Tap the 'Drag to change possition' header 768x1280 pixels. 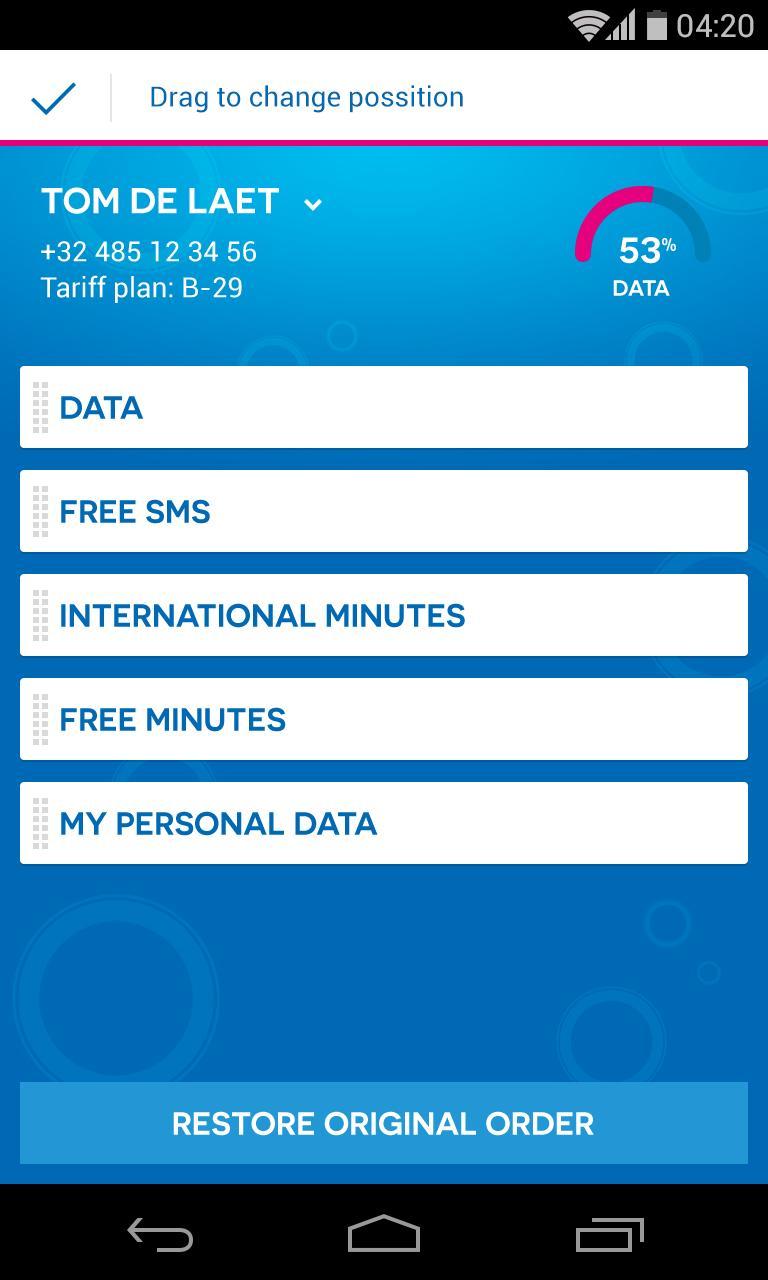(x=307, y=96)
